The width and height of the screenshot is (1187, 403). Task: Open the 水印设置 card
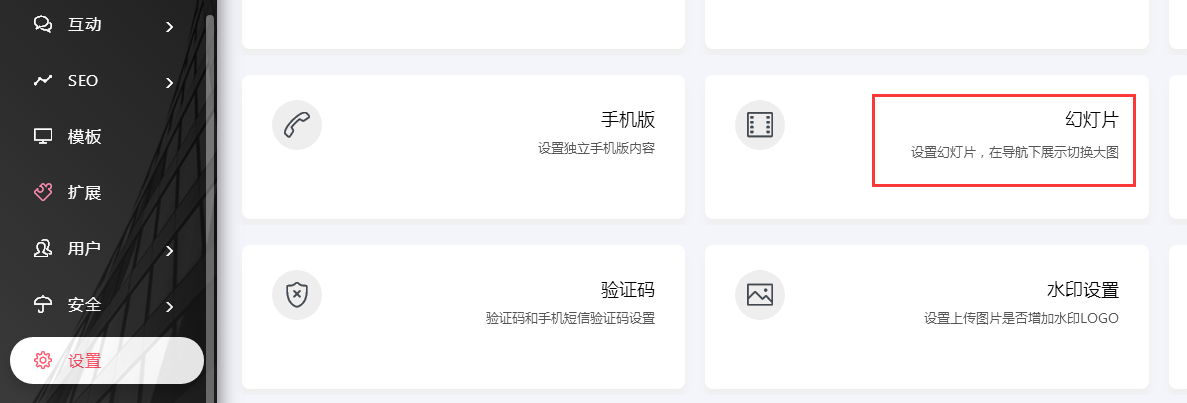926,316
